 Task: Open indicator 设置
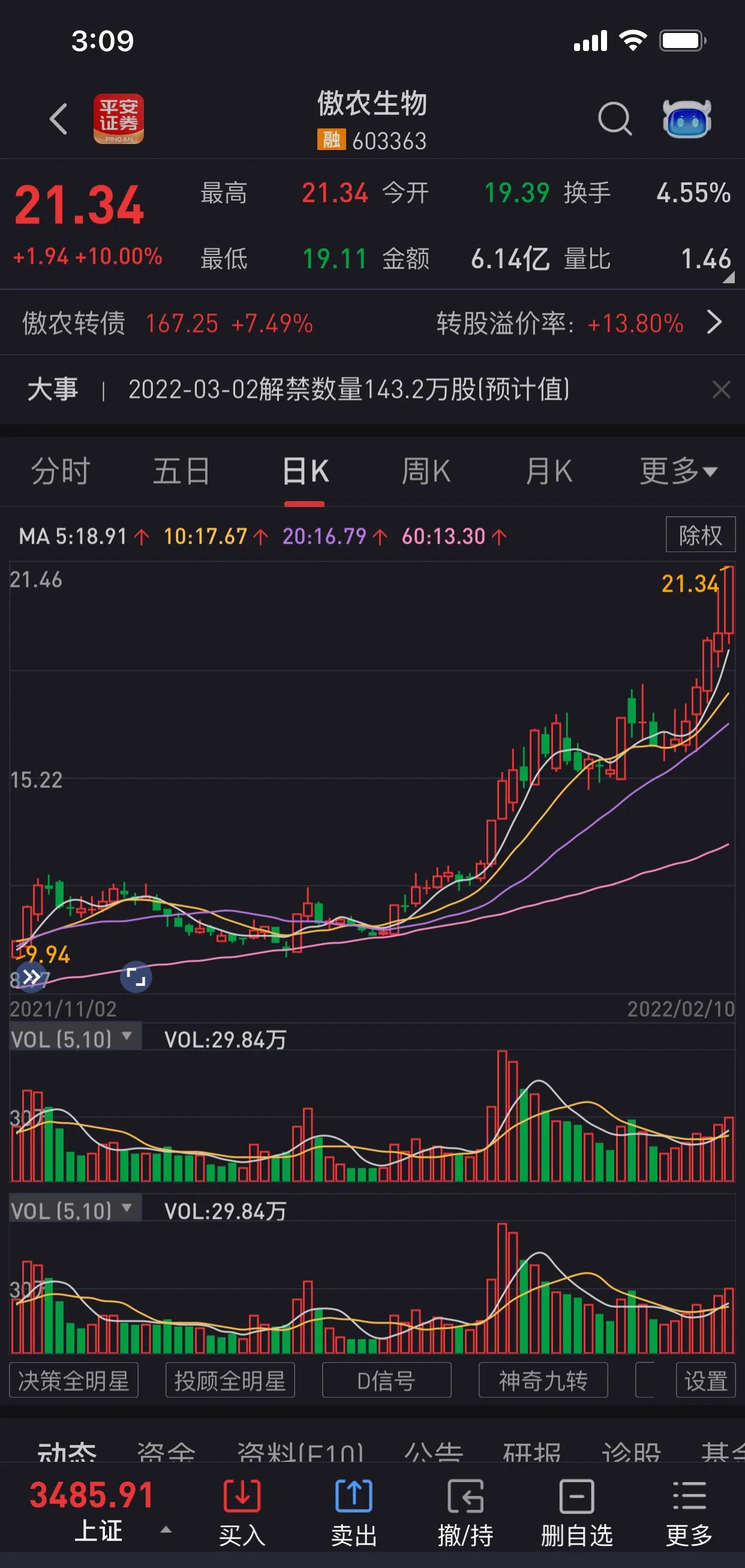[x=705, y=1381]
